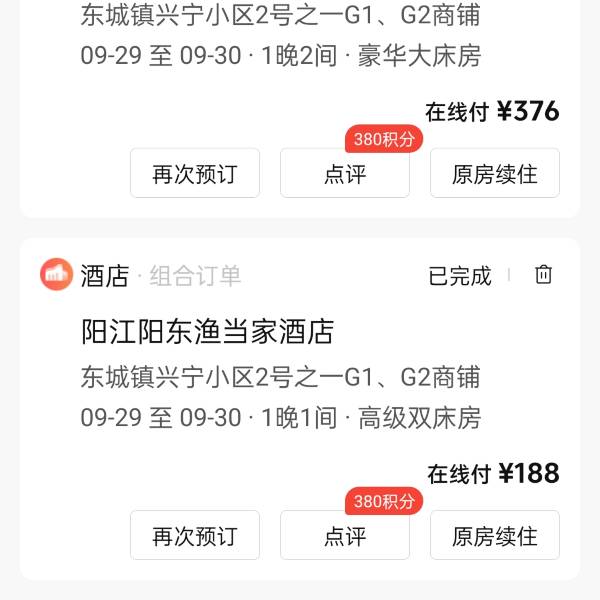Choose 原房续住 for the 豪华大床房 order
Screen dimensions: 600x600
point(495,174)
